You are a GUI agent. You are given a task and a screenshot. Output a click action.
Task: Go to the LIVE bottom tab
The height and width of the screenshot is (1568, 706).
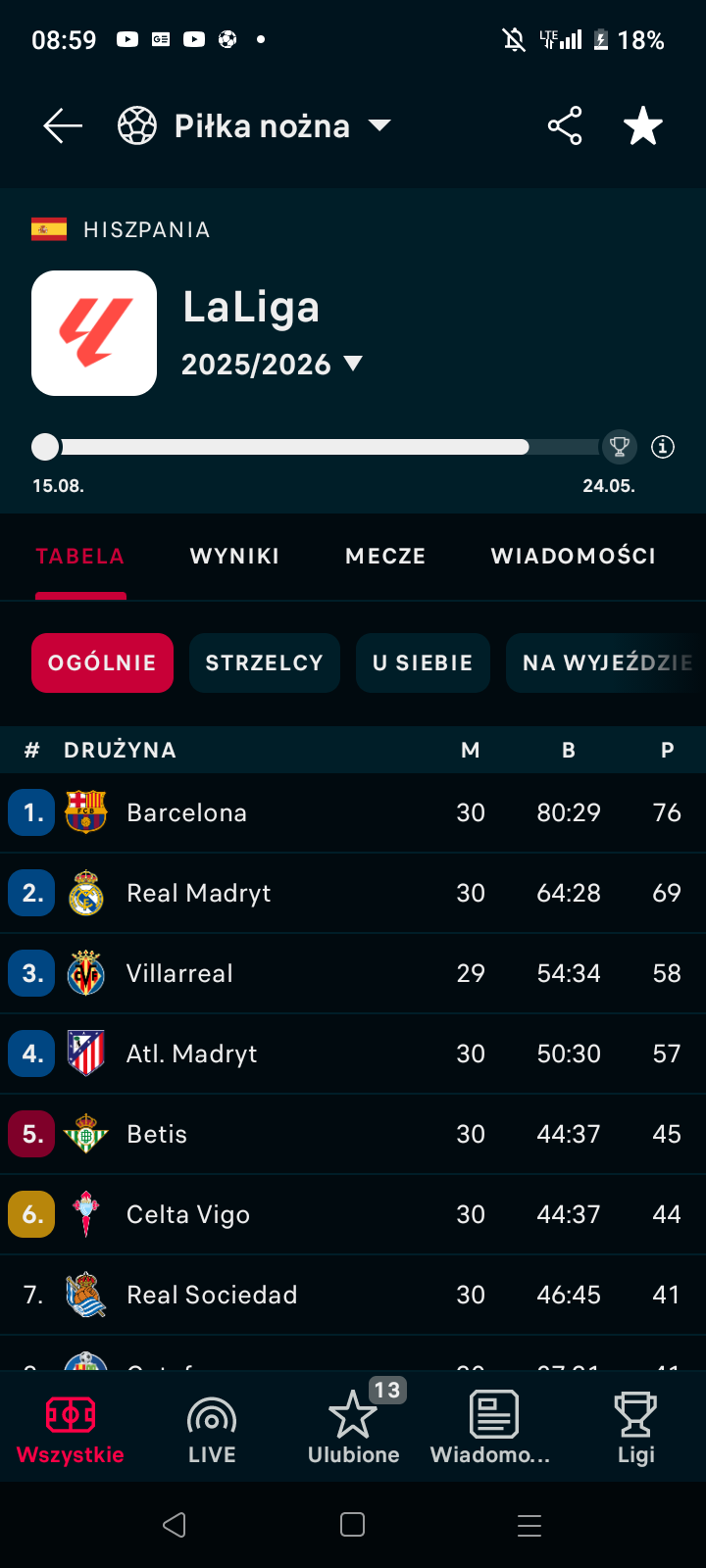tap(212, 1429)
